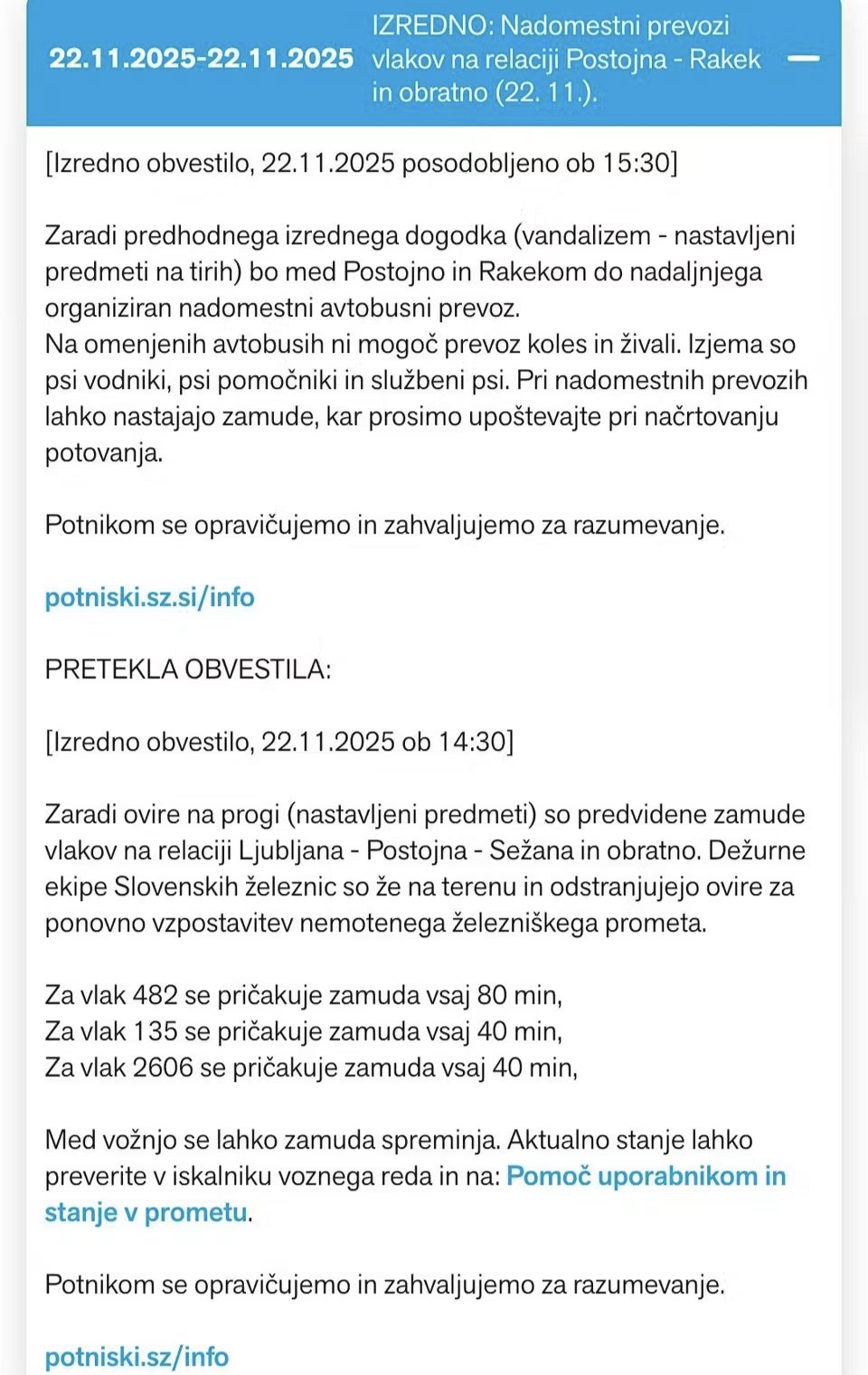868x1375 pixels.
Task: Open the potniski.sz/info link at bottom
Action: [137, 1357]
